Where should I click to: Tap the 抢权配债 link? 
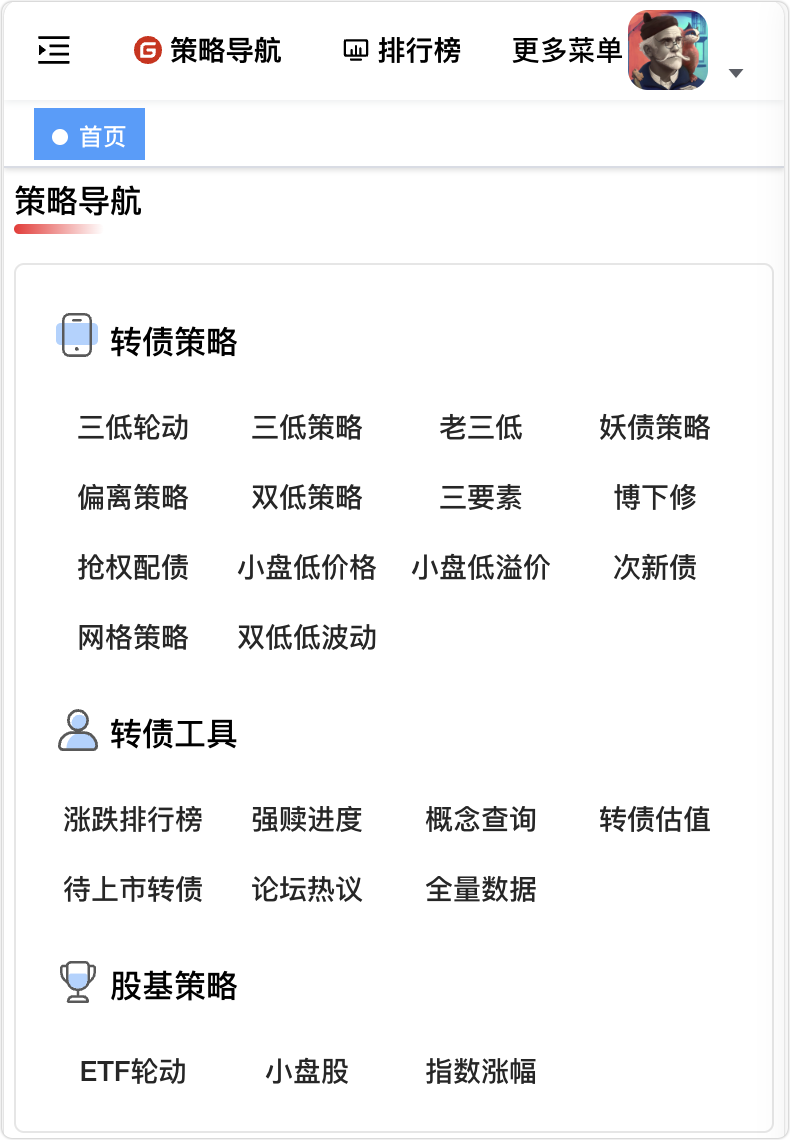coord(133,568)
